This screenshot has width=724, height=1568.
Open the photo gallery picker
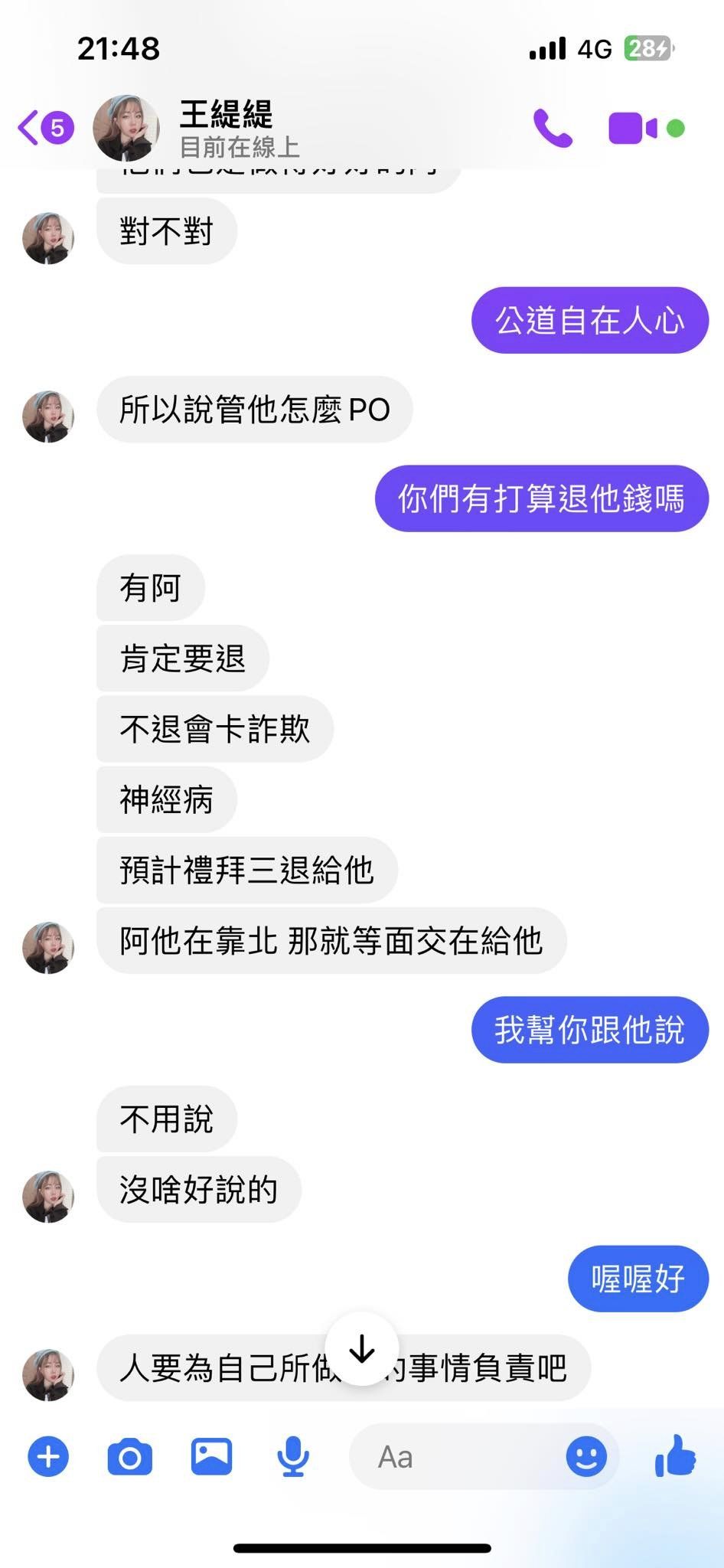211,1456
